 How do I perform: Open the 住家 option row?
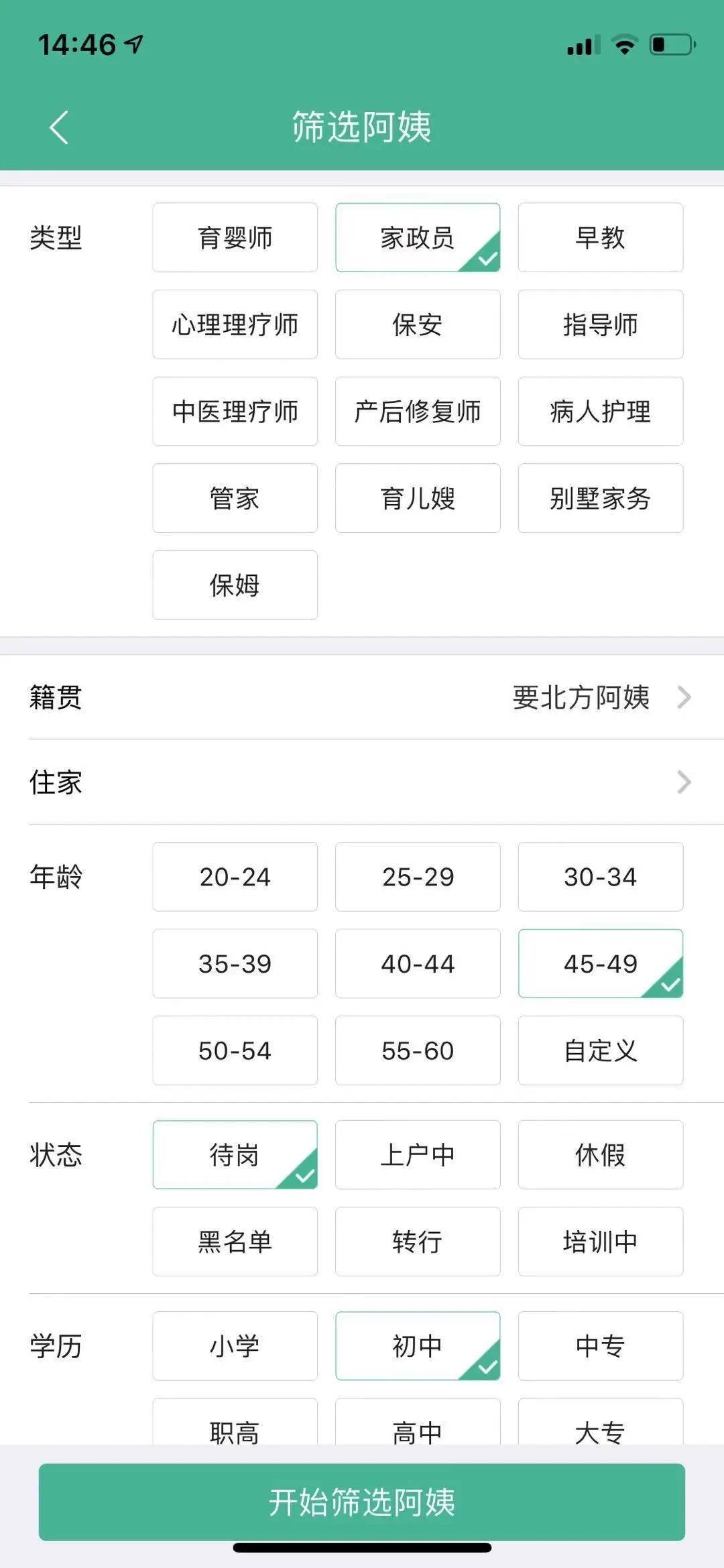pos(362,782)
